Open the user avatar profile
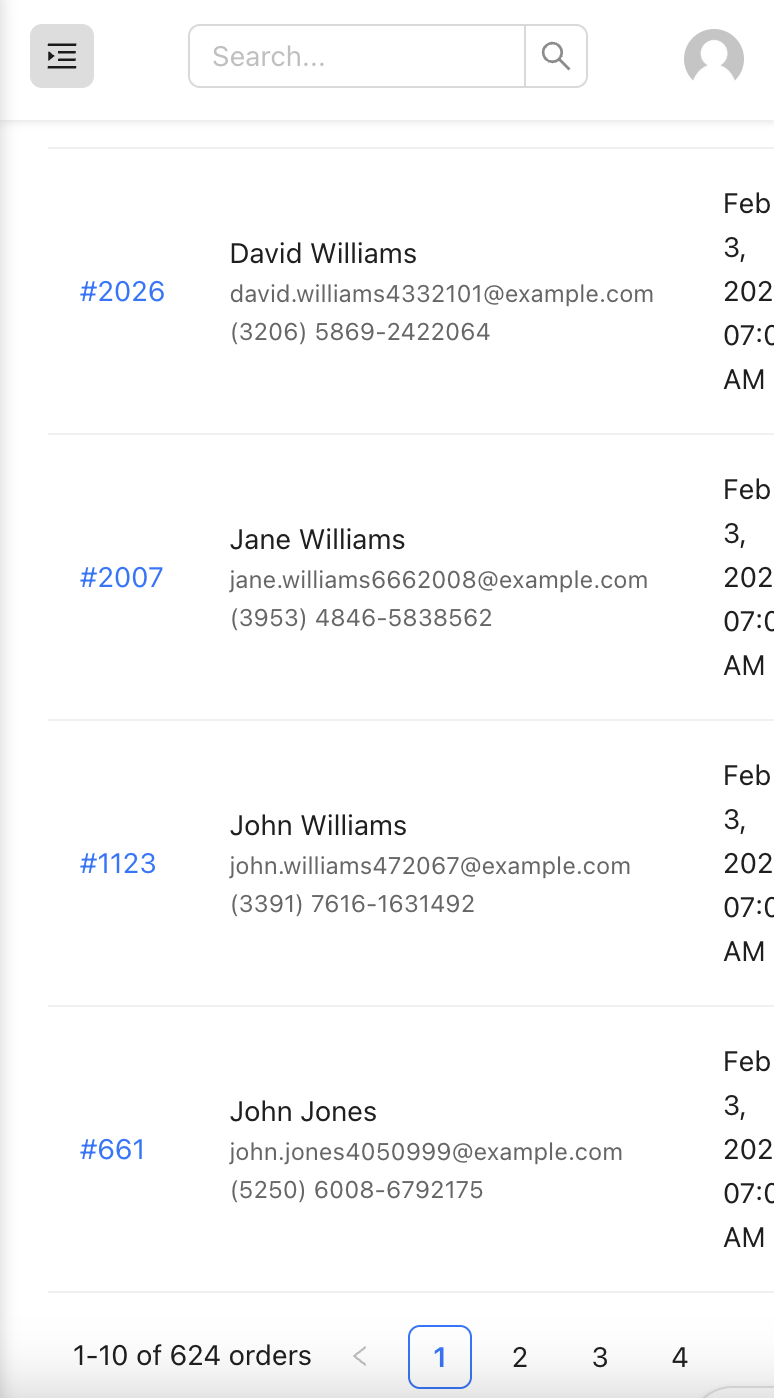 (713, 58)
